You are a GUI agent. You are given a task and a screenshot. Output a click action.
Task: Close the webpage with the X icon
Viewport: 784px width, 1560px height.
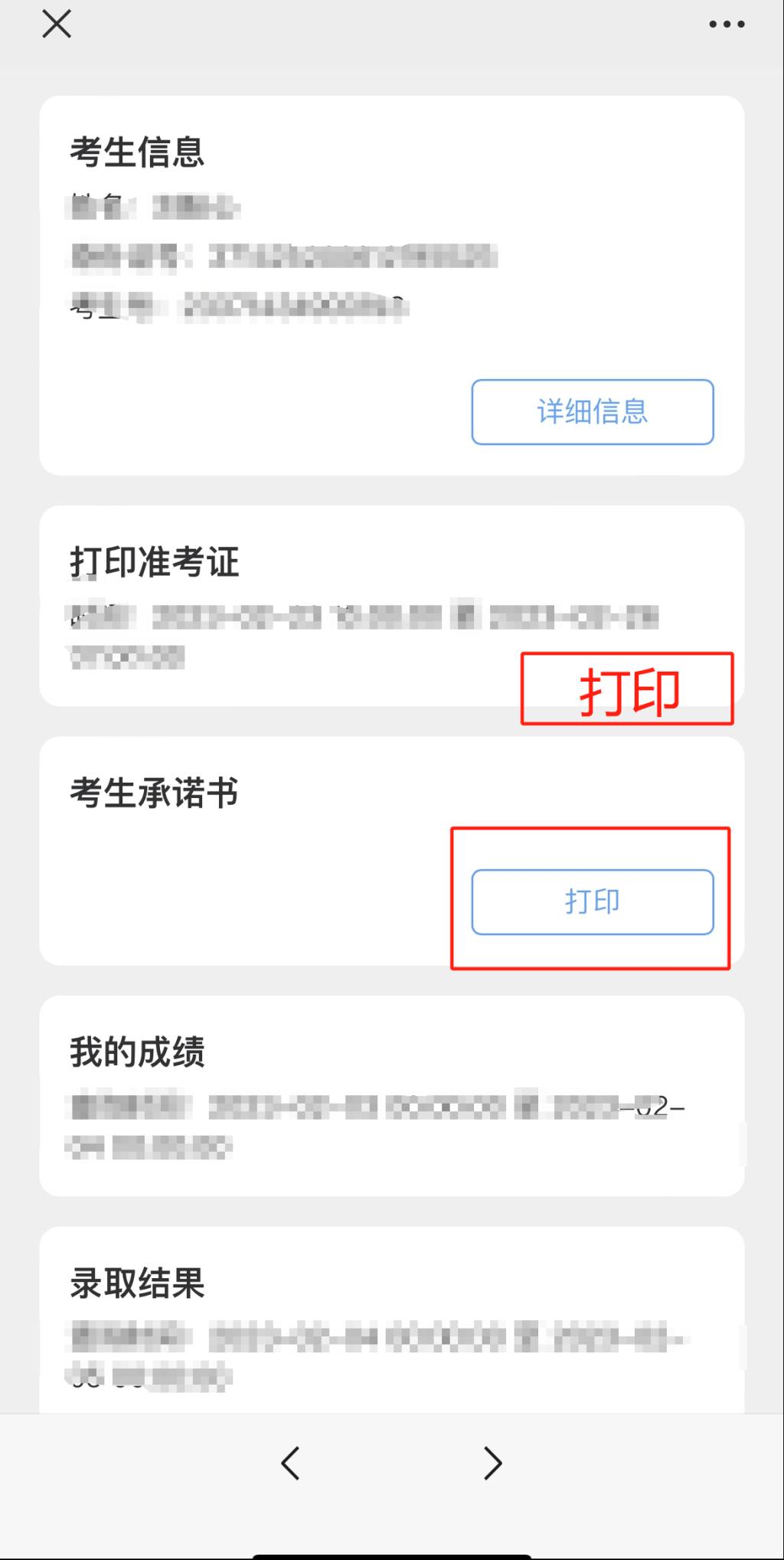coord(57,24)
